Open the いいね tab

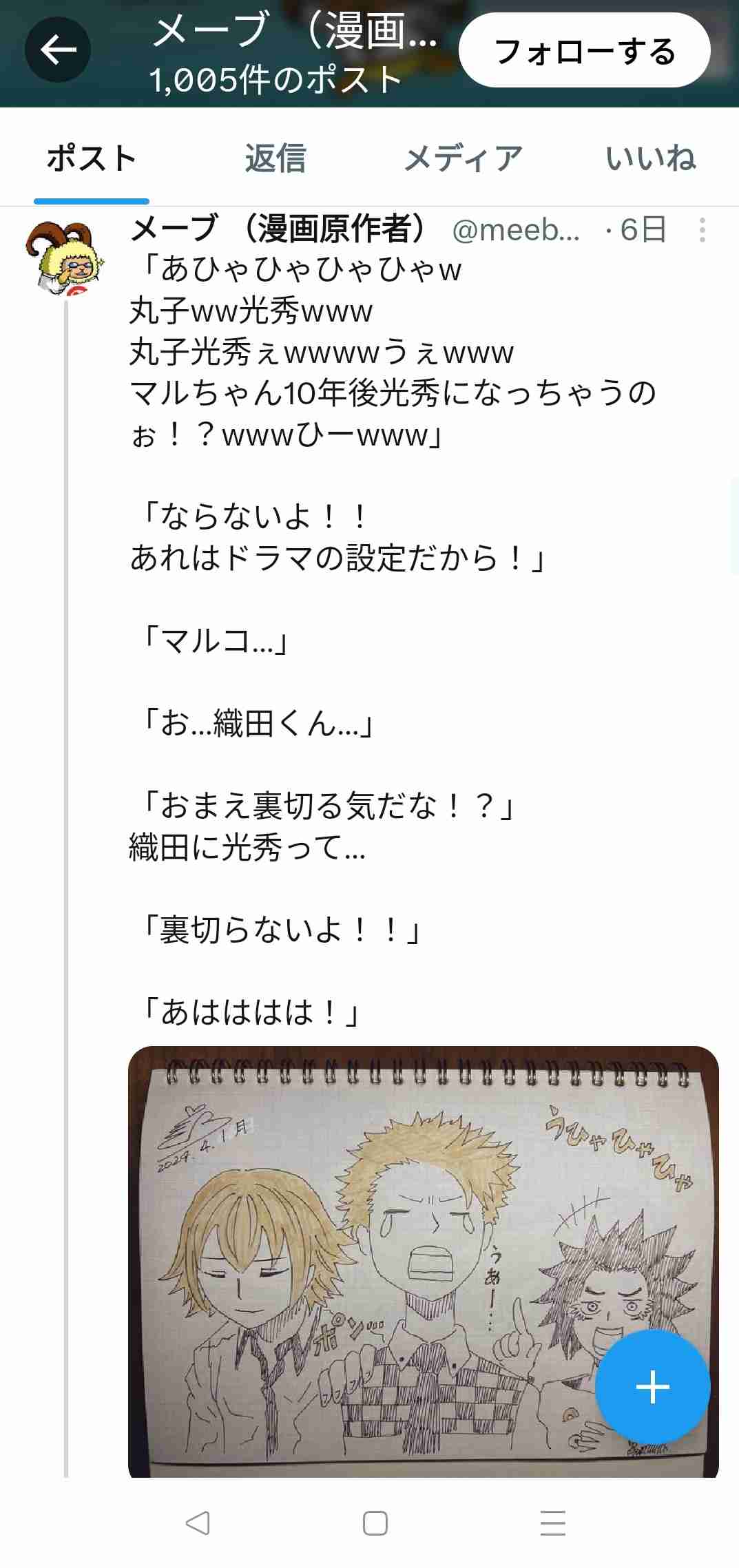(650, 158)
